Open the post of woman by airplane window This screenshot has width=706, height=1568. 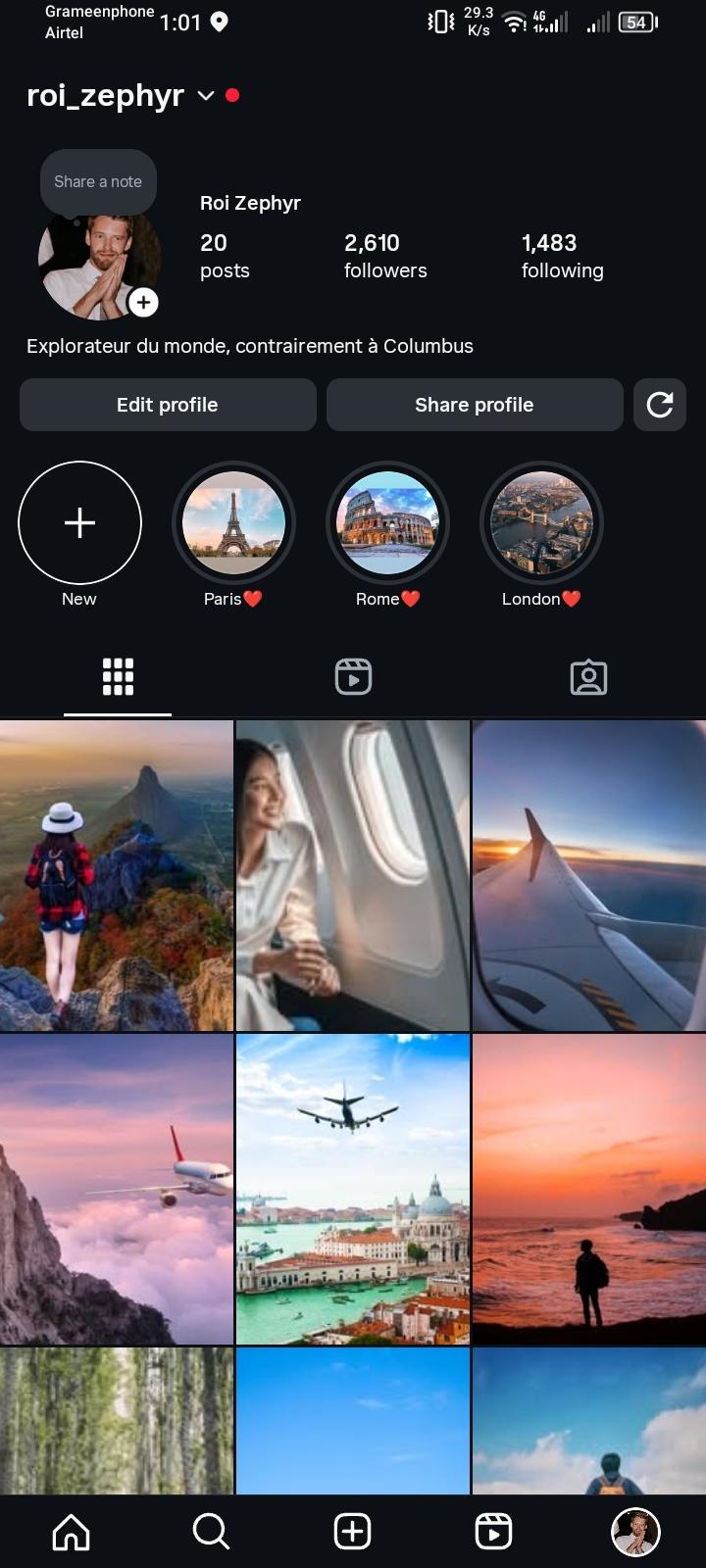click(353, 875)
